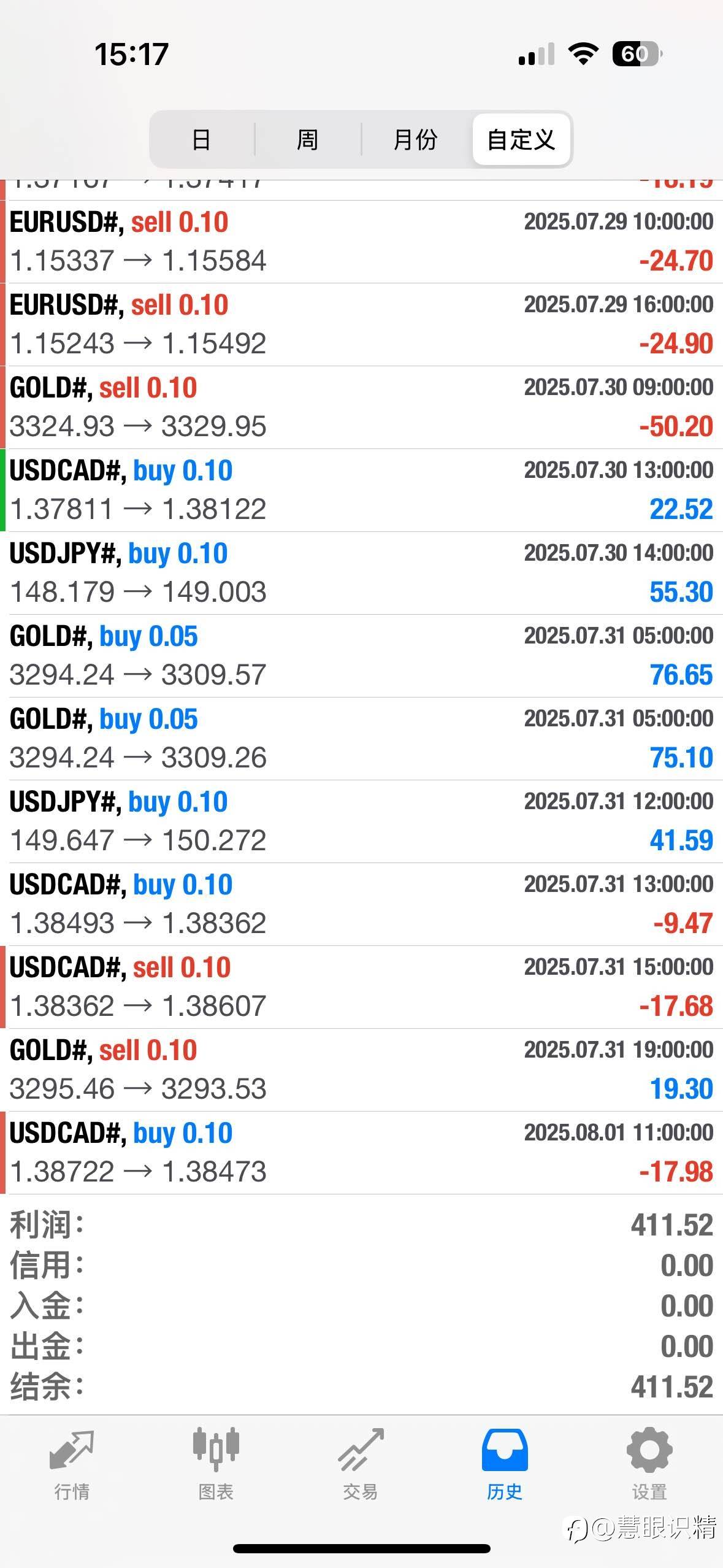Expand GOLD# buy trade with 76.65 profit
The image size is (723, 1568).
point(361,656)
